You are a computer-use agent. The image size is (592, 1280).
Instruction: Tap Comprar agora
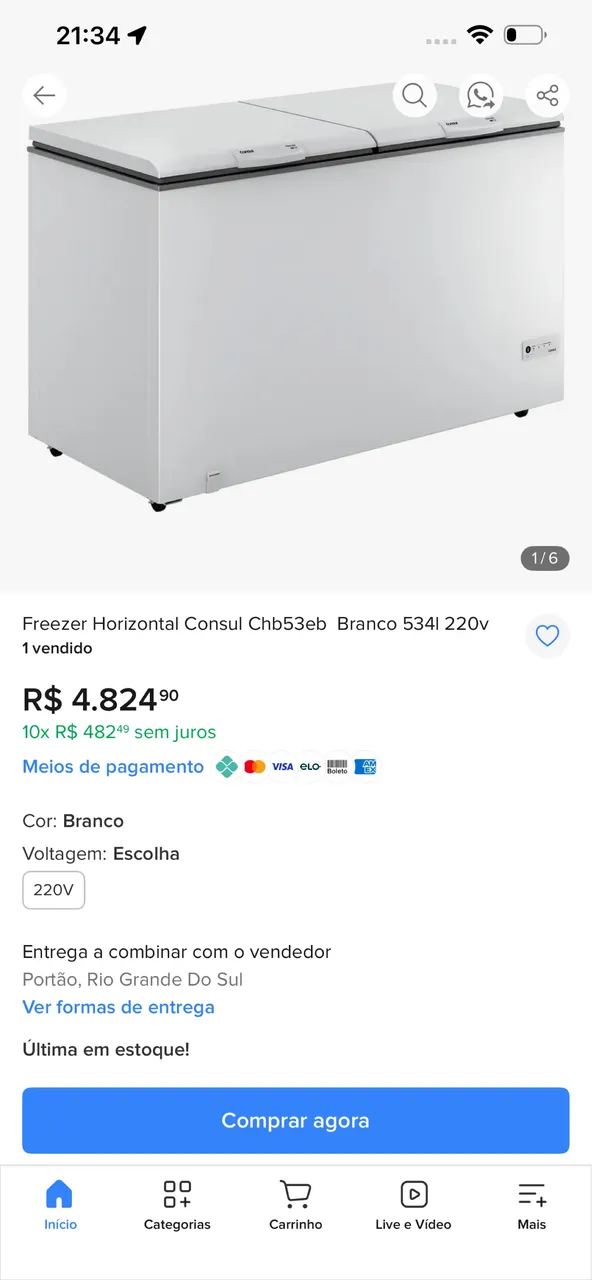(296, 1121)
